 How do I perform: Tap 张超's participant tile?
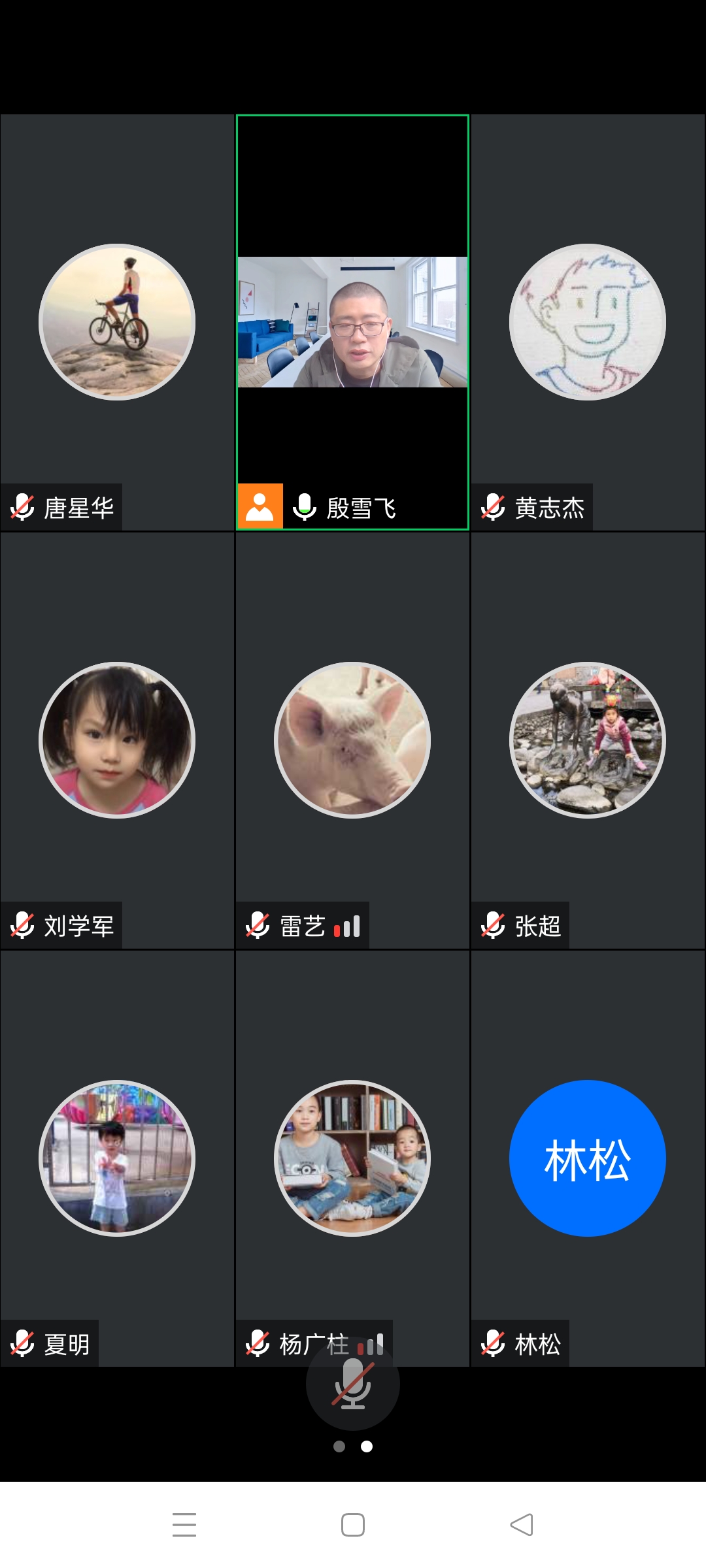pos(588,740)
